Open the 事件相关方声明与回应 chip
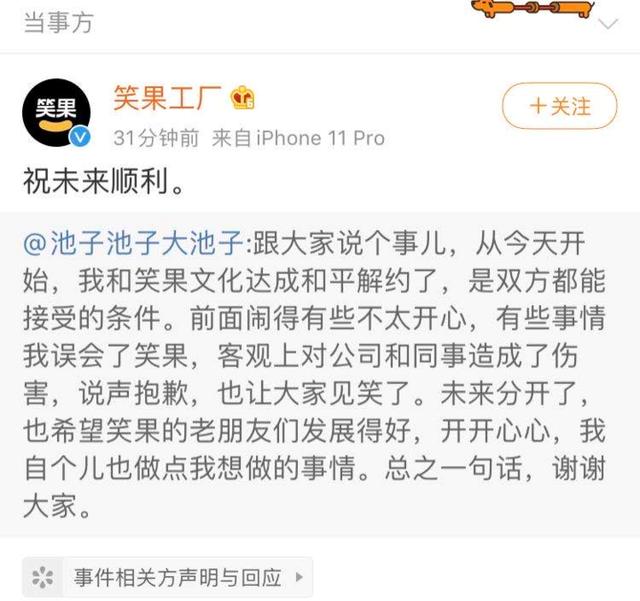Screen dimensions: 640x601 (x=168, y=577)
